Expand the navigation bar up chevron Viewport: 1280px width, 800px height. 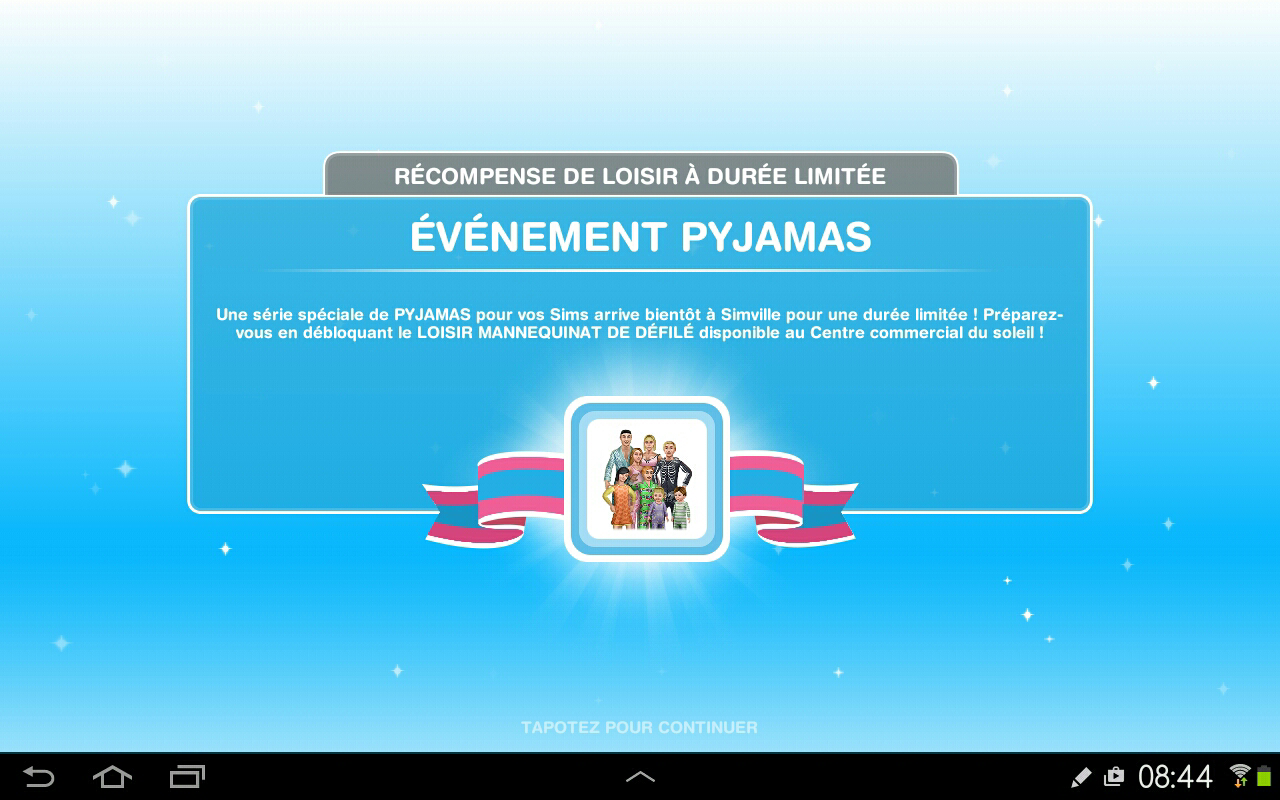click(640, 776)
